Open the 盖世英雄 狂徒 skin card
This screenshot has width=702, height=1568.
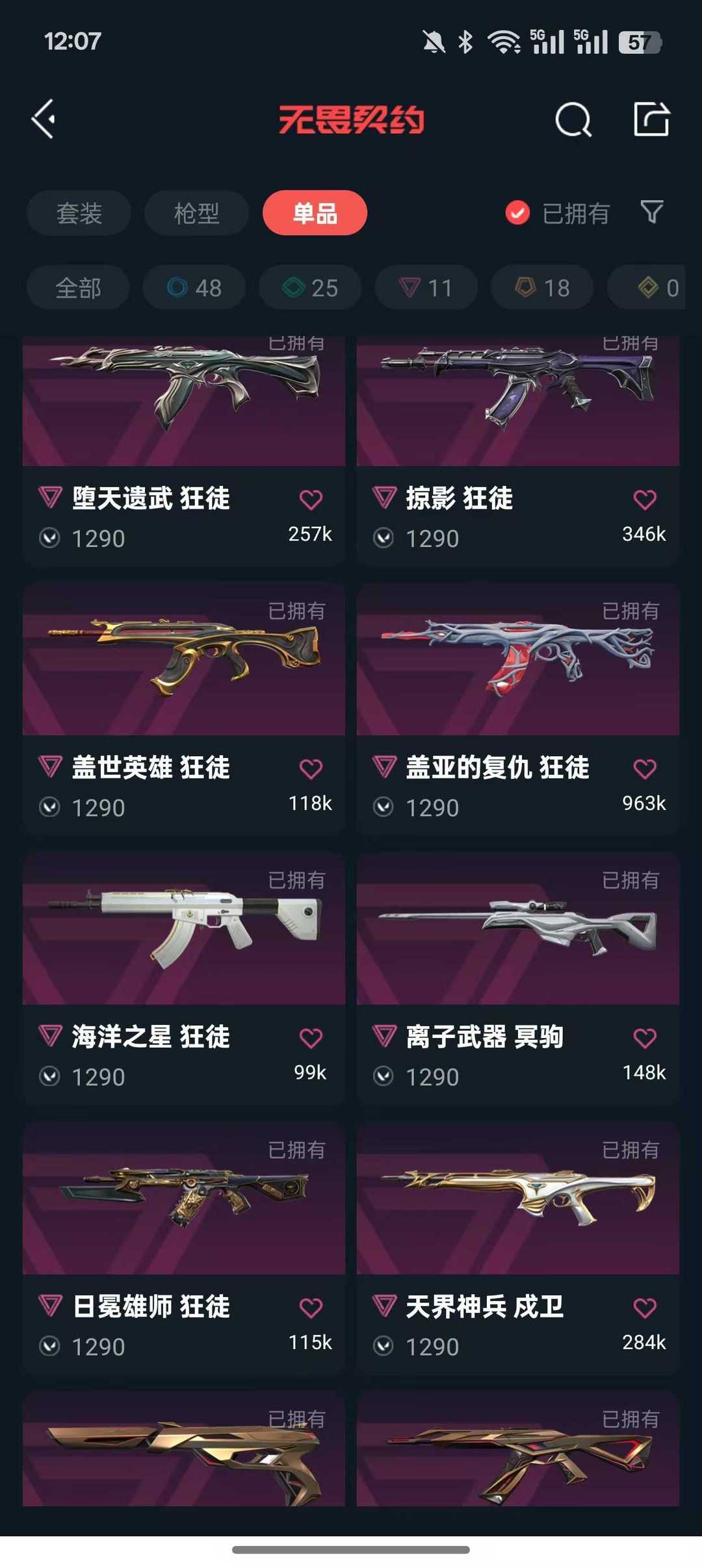184,709
